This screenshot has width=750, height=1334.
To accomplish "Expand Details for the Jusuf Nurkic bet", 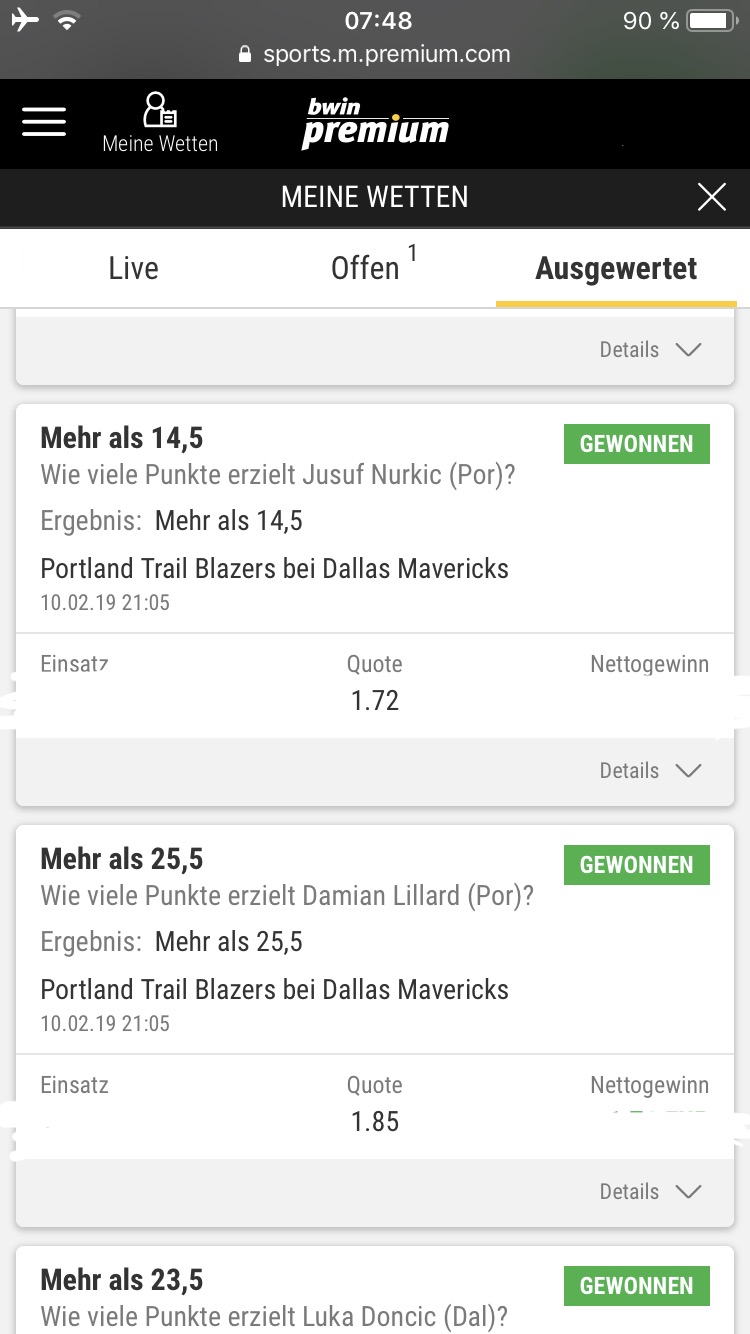I will coord(650,770).
